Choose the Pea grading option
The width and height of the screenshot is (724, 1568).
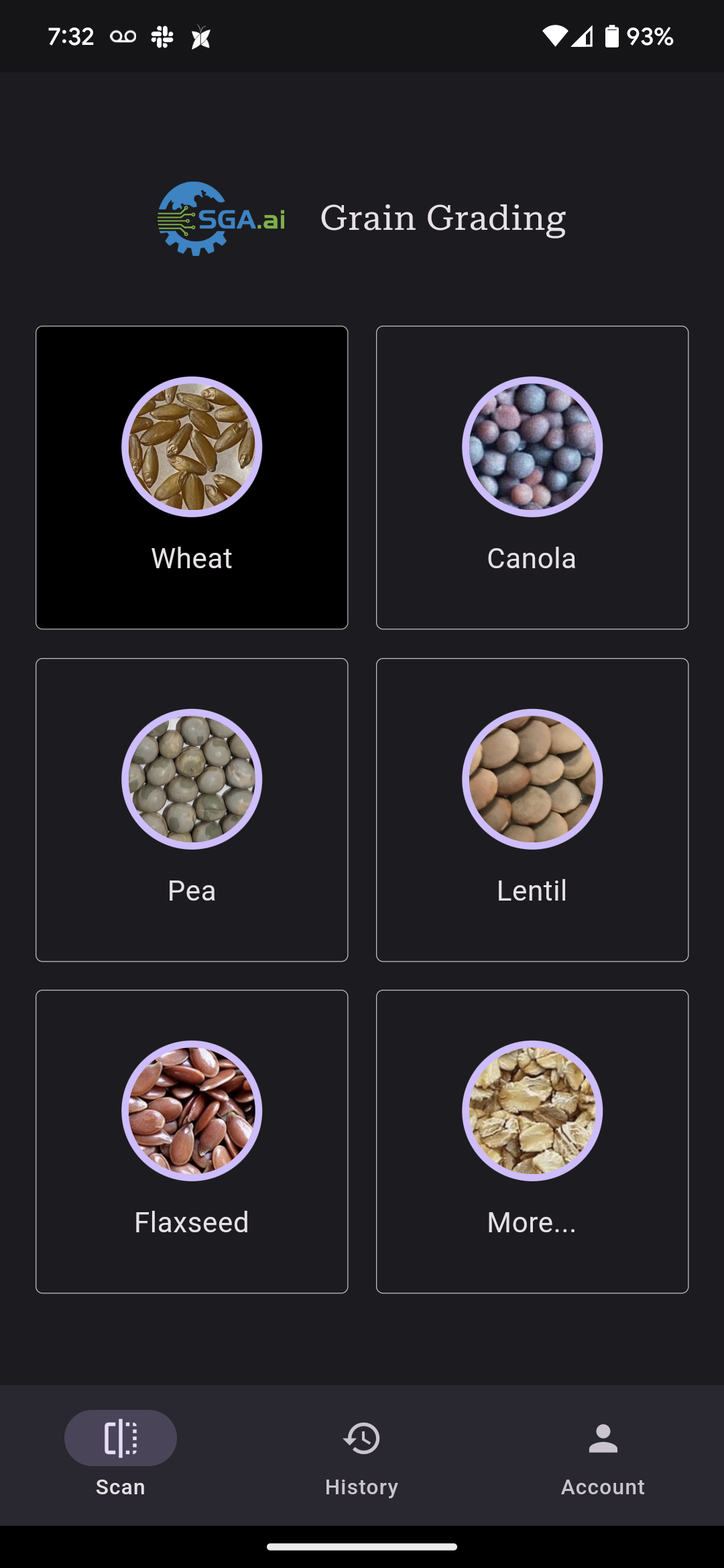[191, 809]
